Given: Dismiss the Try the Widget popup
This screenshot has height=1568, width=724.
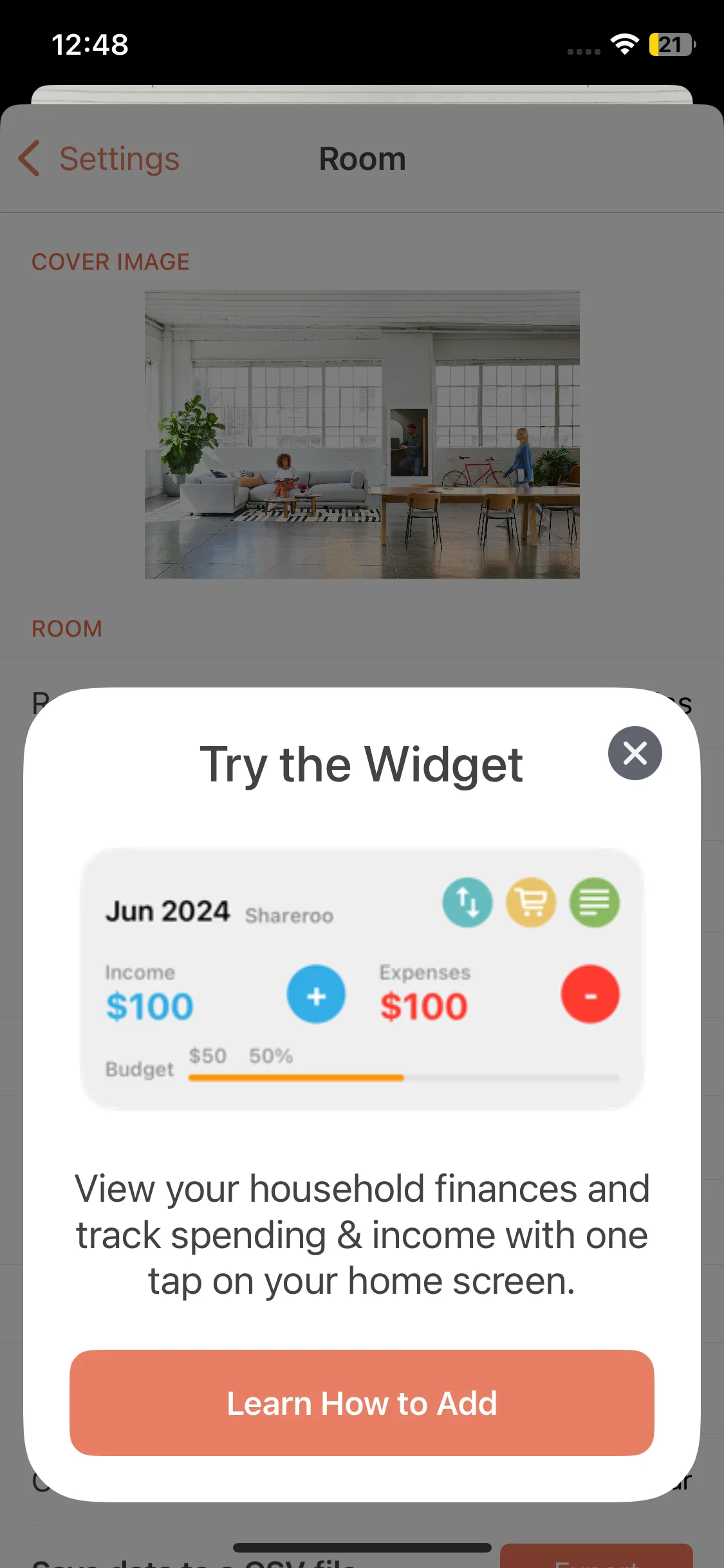Looking at the screenshot, I should (635, 753).
